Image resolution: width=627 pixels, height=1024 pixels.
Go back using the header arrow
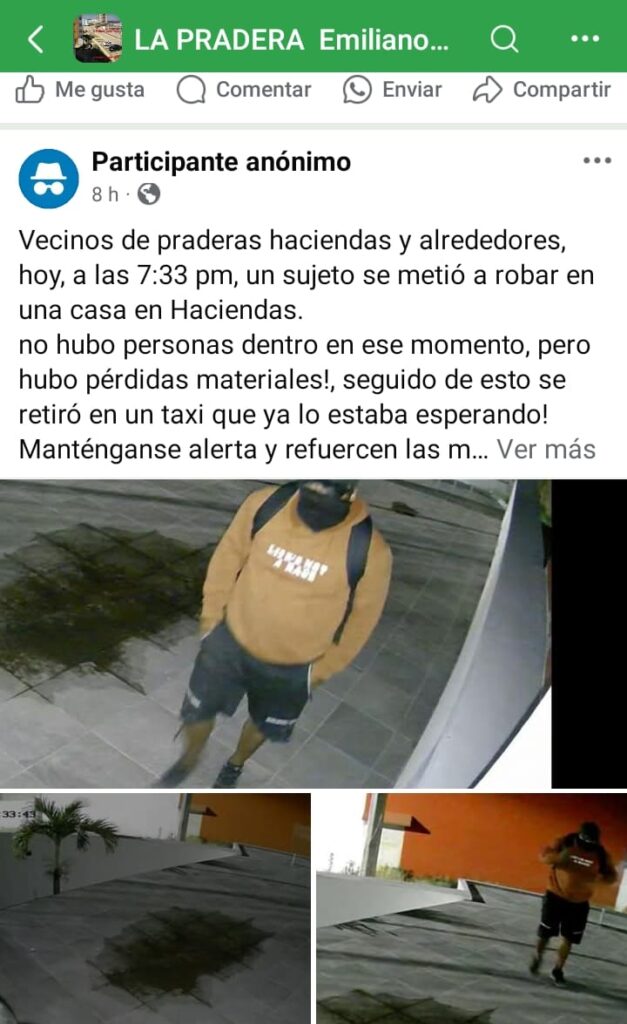coord(35,39)
